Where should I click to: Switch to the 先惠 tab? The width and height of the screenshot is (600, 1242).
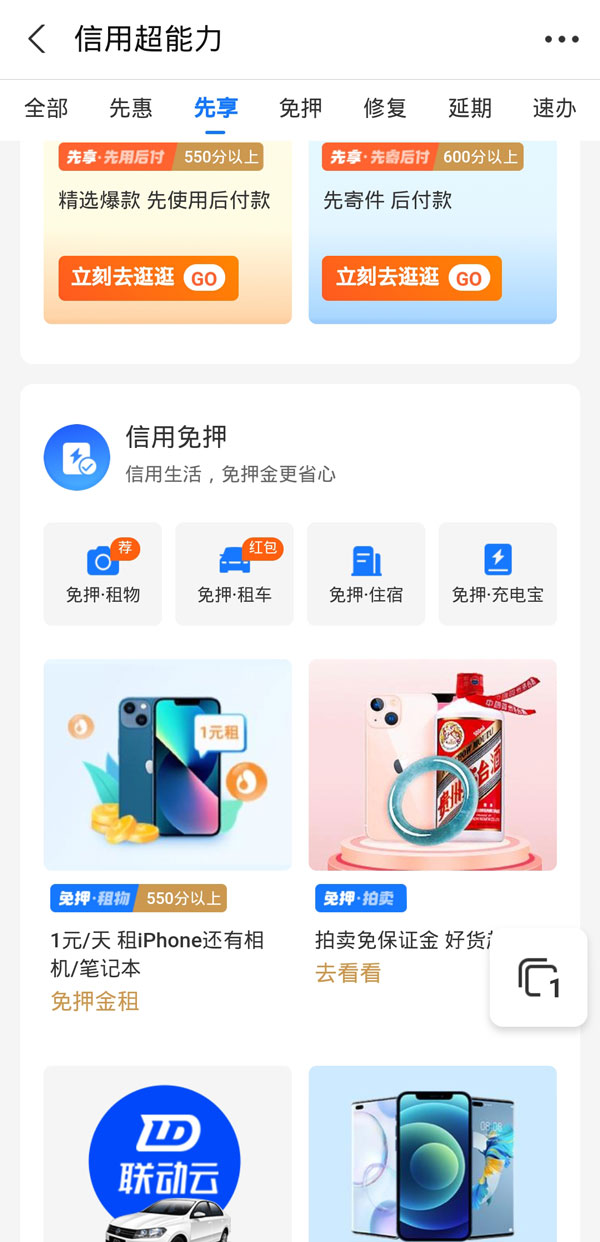click(x=131, y=108)
